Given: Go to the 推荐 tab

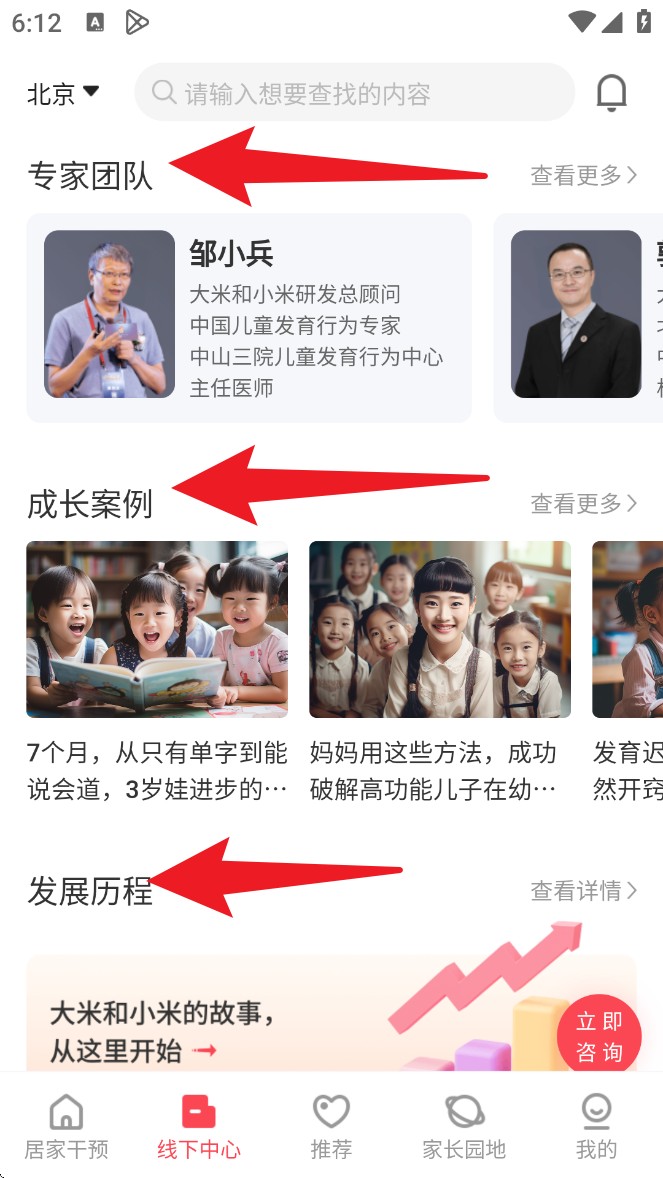Looking at the screenshot, I should point(331,1125).
